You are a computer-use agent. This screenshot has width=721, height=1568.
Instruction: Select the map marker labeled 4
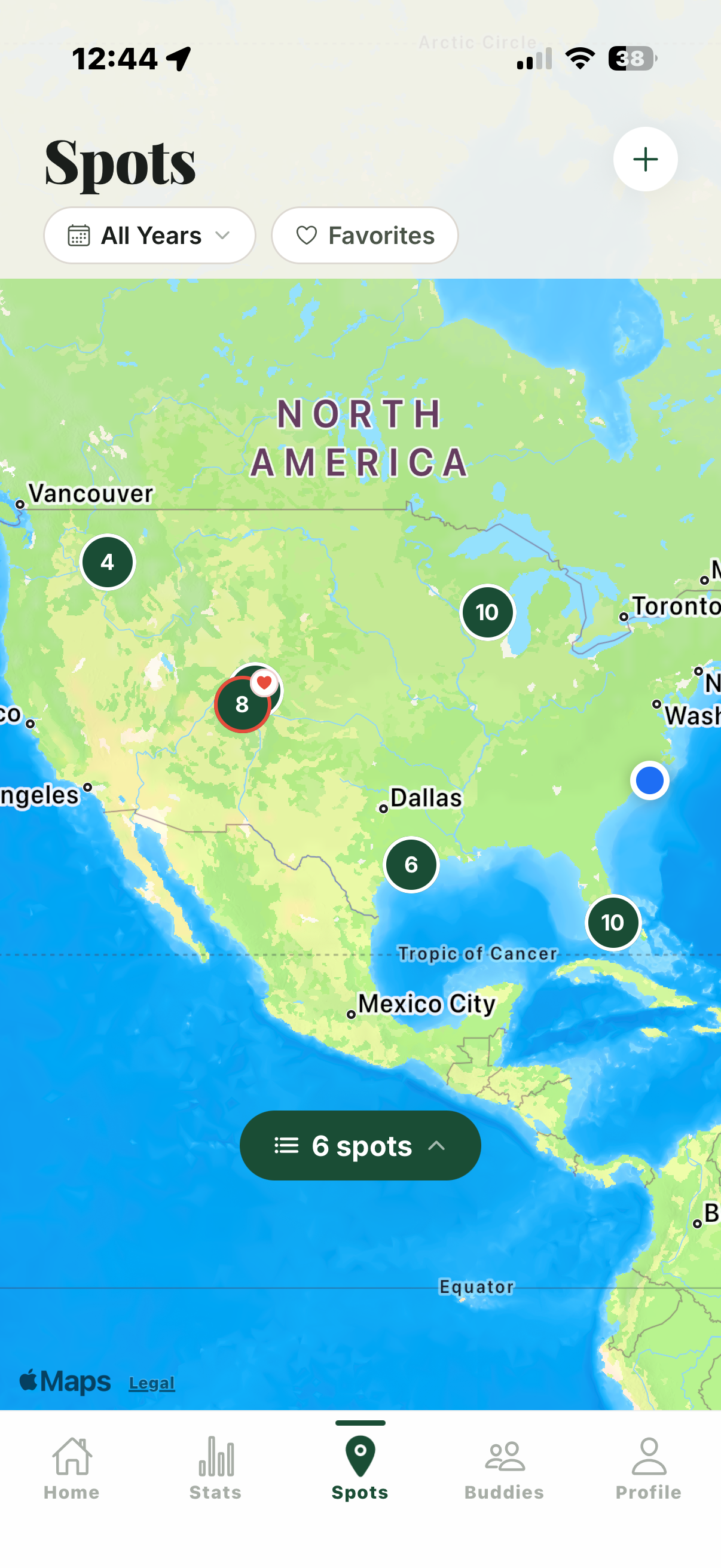tap(108, 562)
